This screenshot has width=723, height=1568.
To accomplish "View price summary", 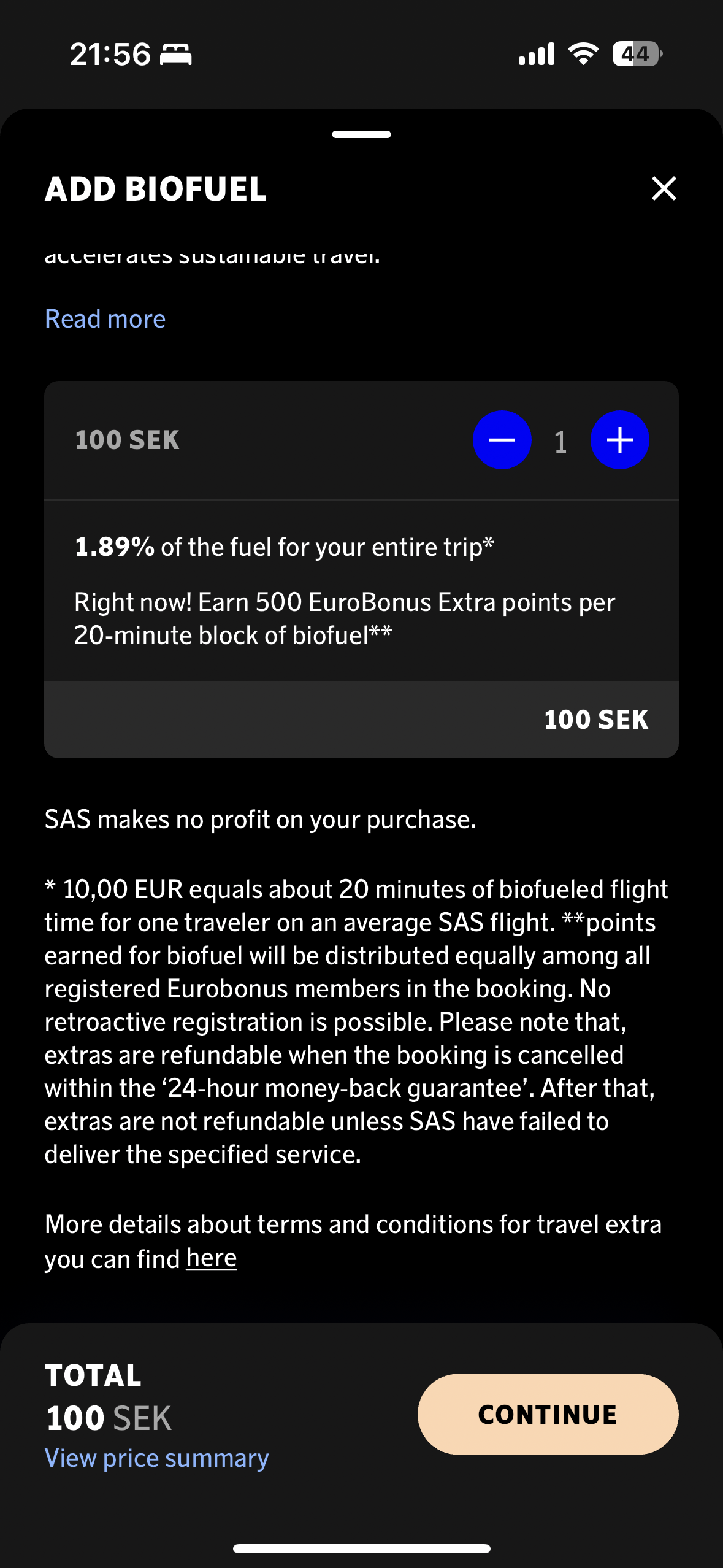I will point(156,1458).
